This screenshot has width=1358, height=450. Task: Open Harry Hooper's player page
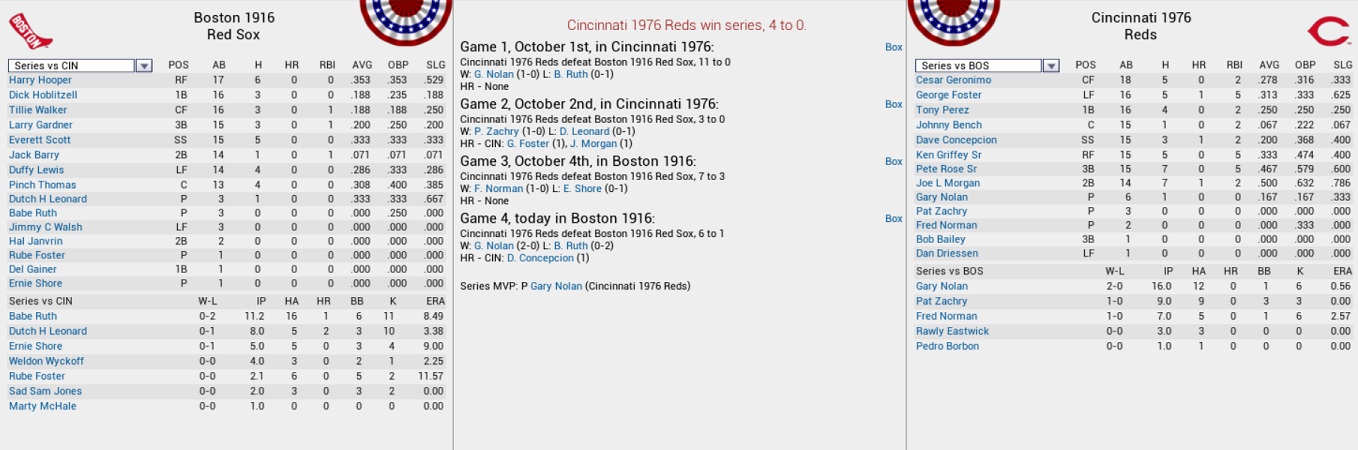[40, 80]
